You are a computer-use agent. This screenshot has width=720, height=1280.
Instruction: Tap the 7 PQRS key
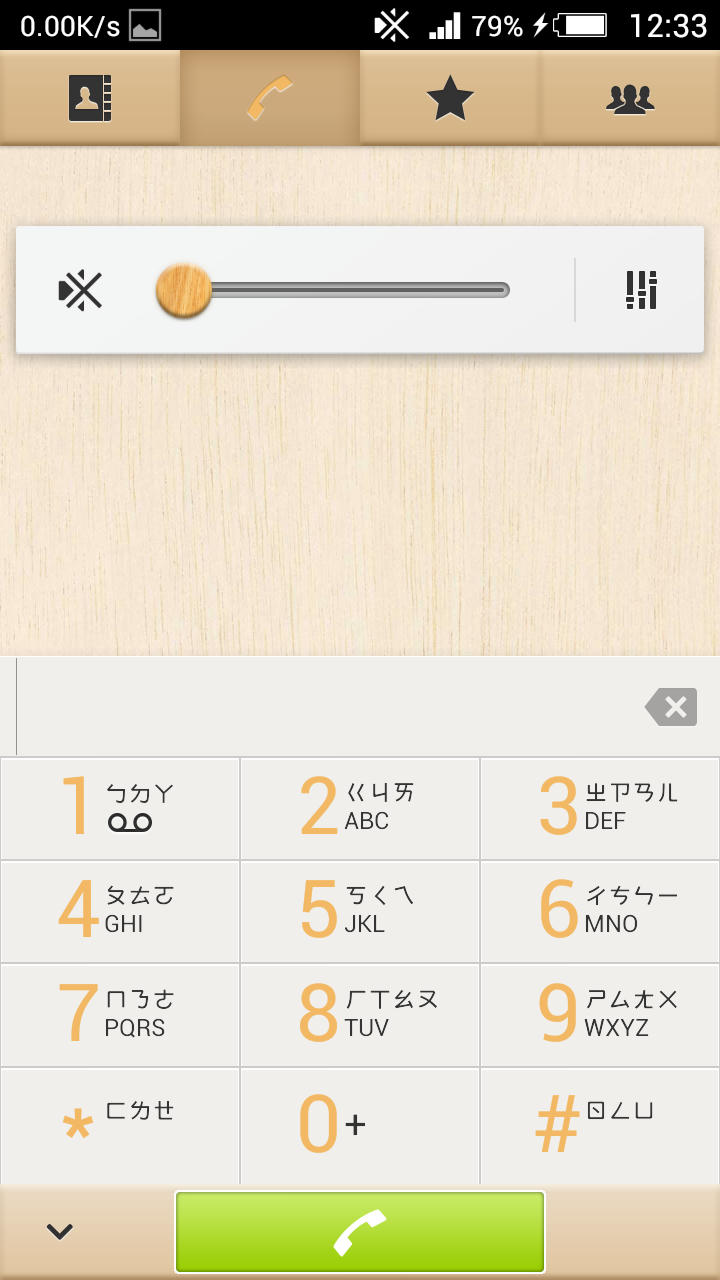pyautogui.click(x=120, y=1015)
